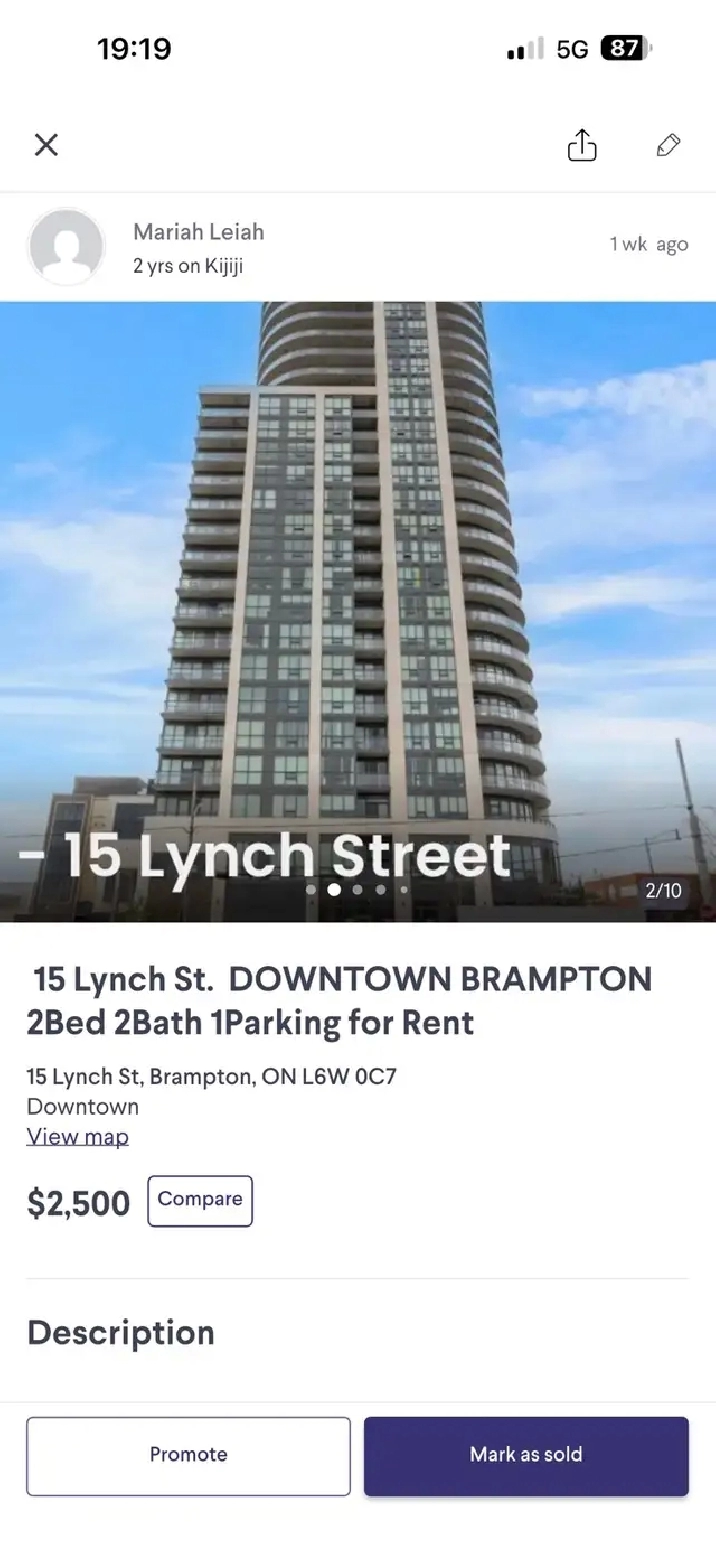Image resolution: width=716 pixels, height=1554 pixels.
Task: Open View map link
Action: coord(77,1137)
